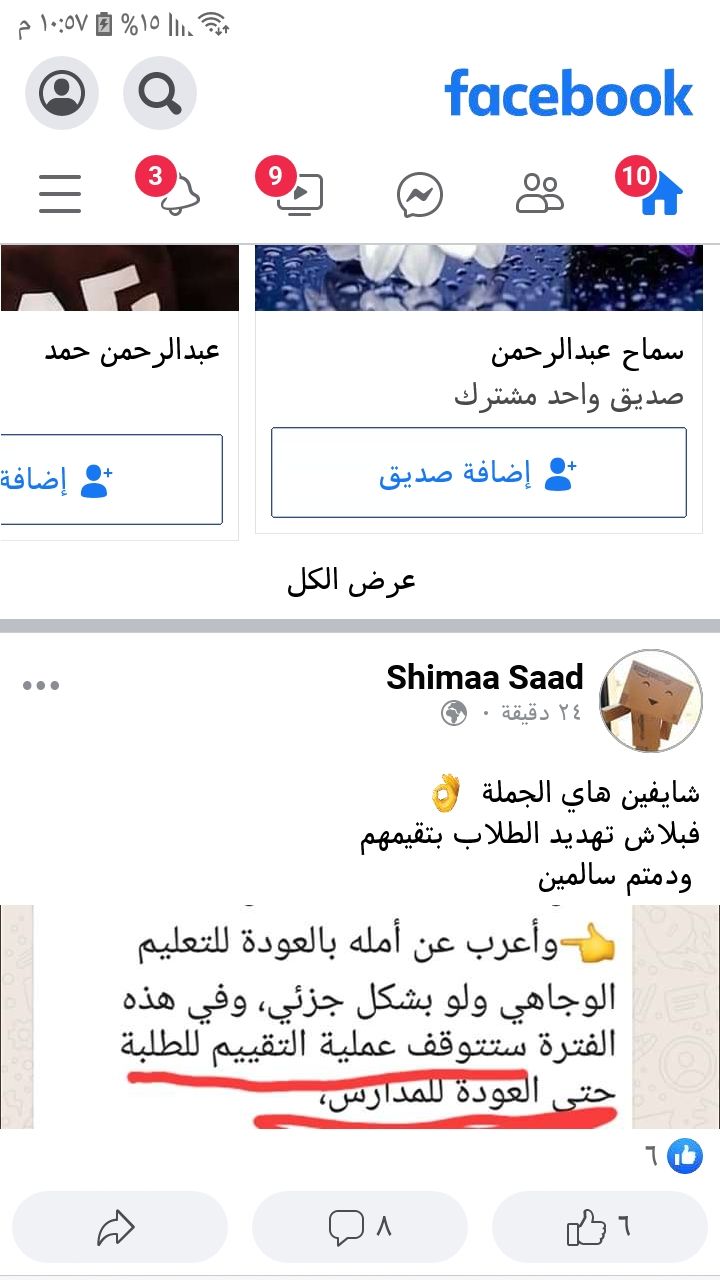Image resolution: width=720 pixels, height=1280 pixels.
Task: Tap عرض الكل to see all suggestions
Action: pos(350,581)
